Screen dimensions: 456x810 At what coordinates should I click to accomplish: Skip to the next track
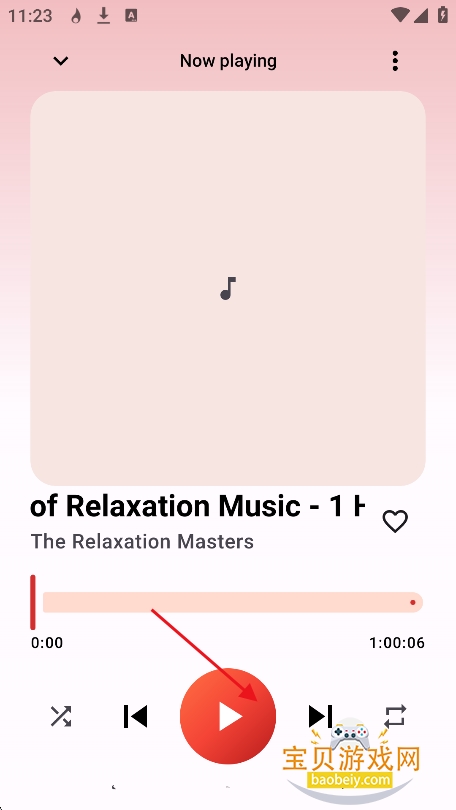(320, 716)
